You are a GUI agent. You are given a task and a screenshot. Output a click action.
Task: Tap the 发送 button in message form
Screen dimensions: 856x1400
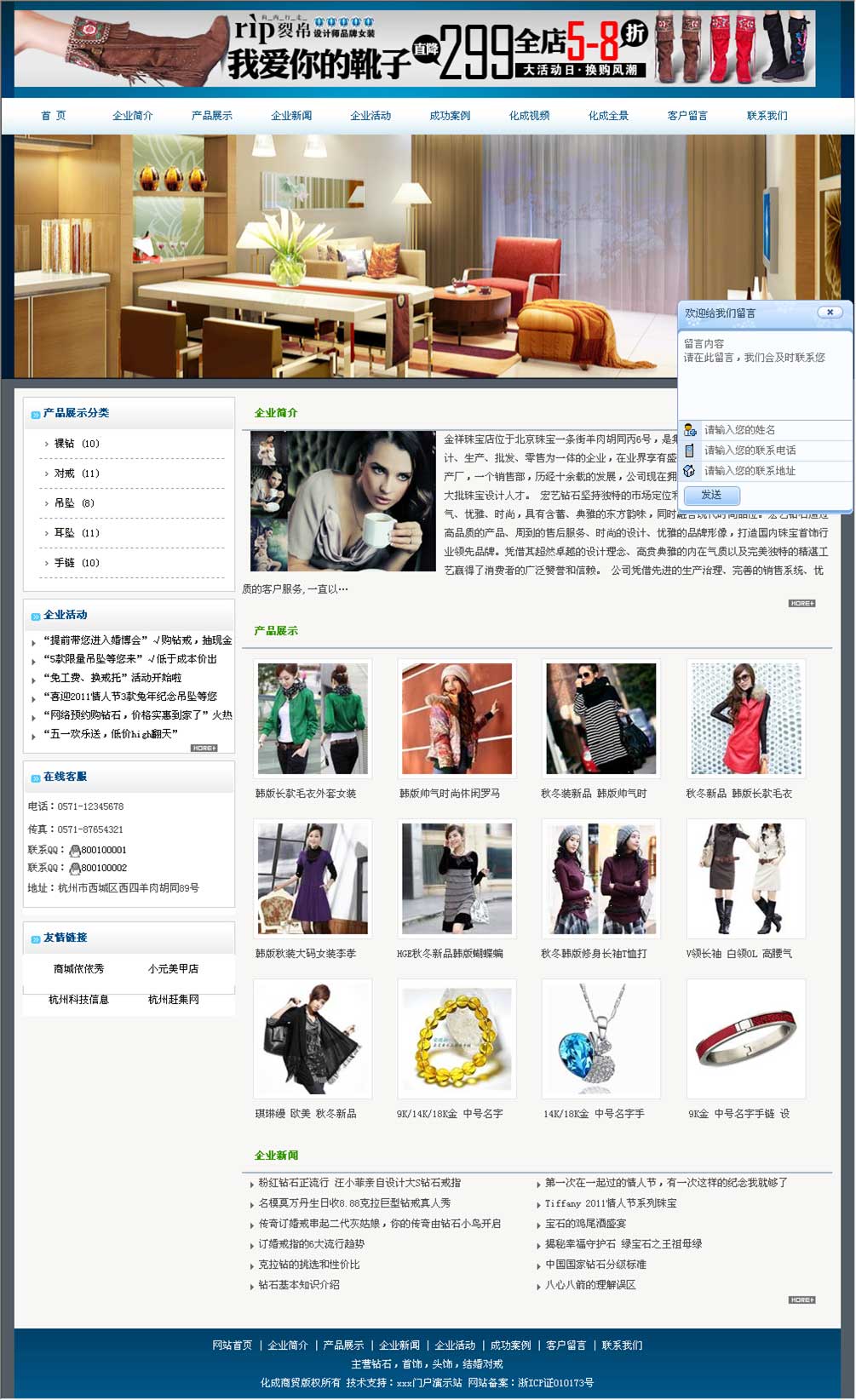[711, 495]
